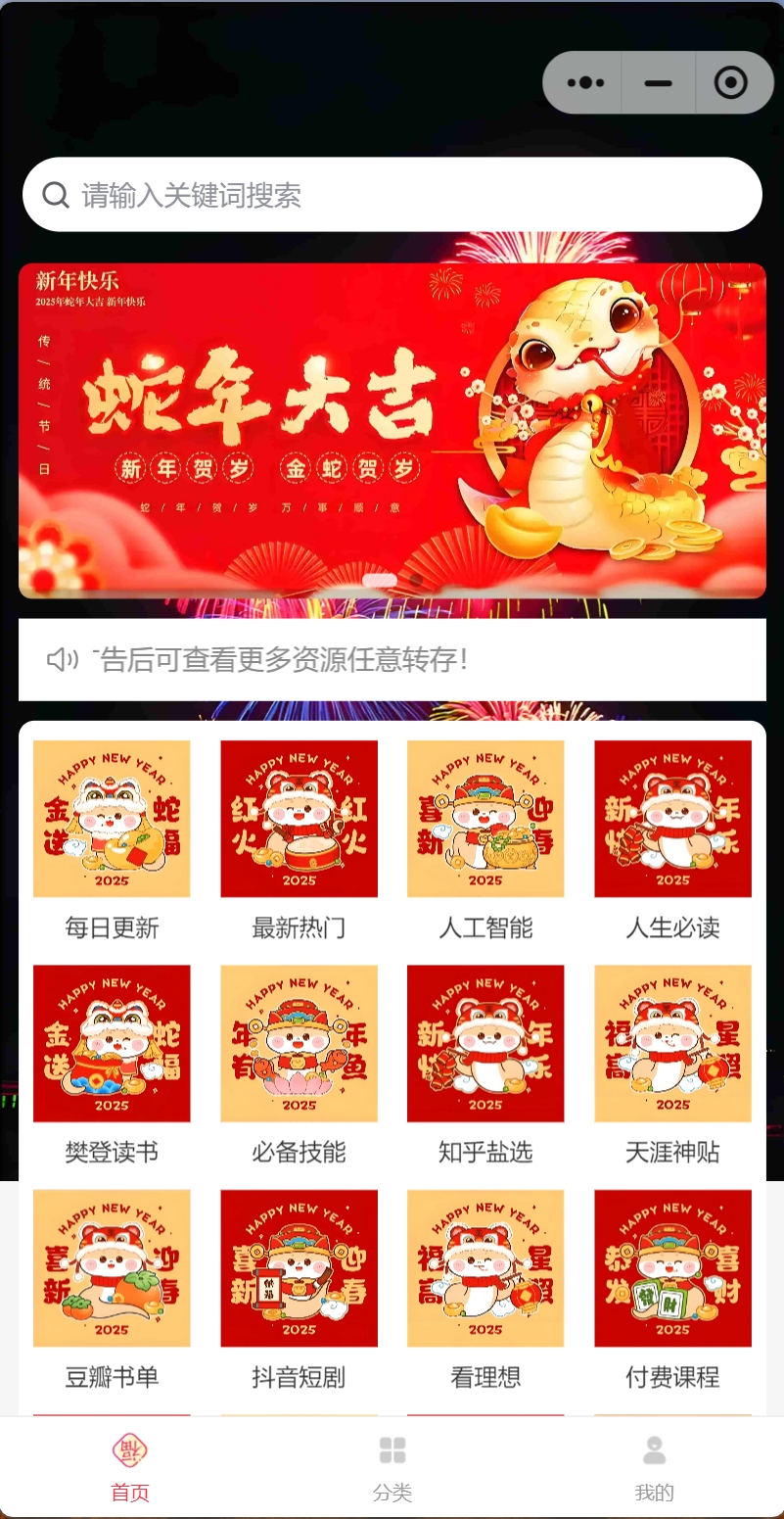784x1519 pixels.
Task: Switch to the 我的 tab
Action: pos(654,1467)
